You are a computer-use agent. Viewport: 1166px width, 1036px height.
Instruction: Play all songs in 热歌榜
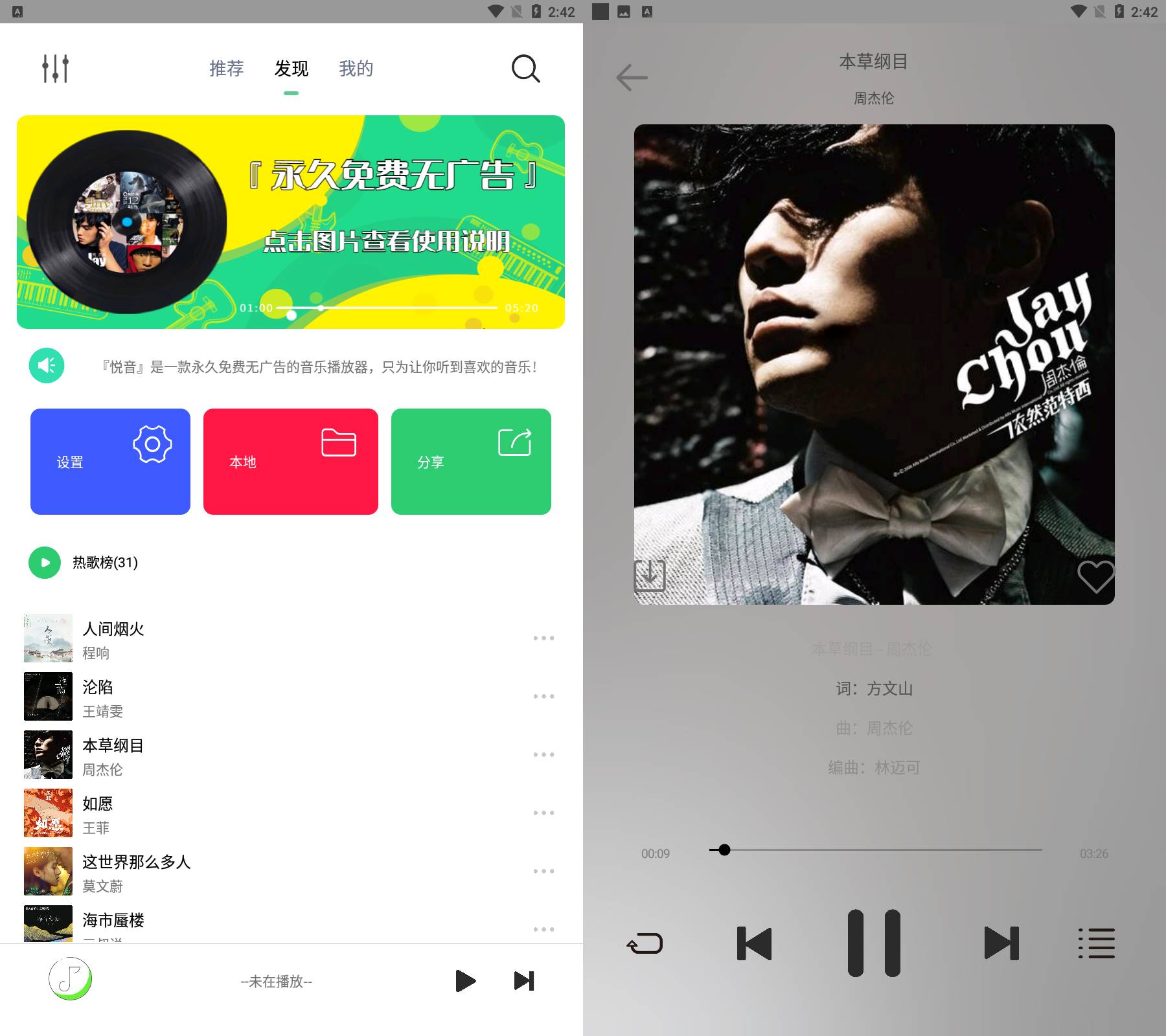(x=45, y=563)
